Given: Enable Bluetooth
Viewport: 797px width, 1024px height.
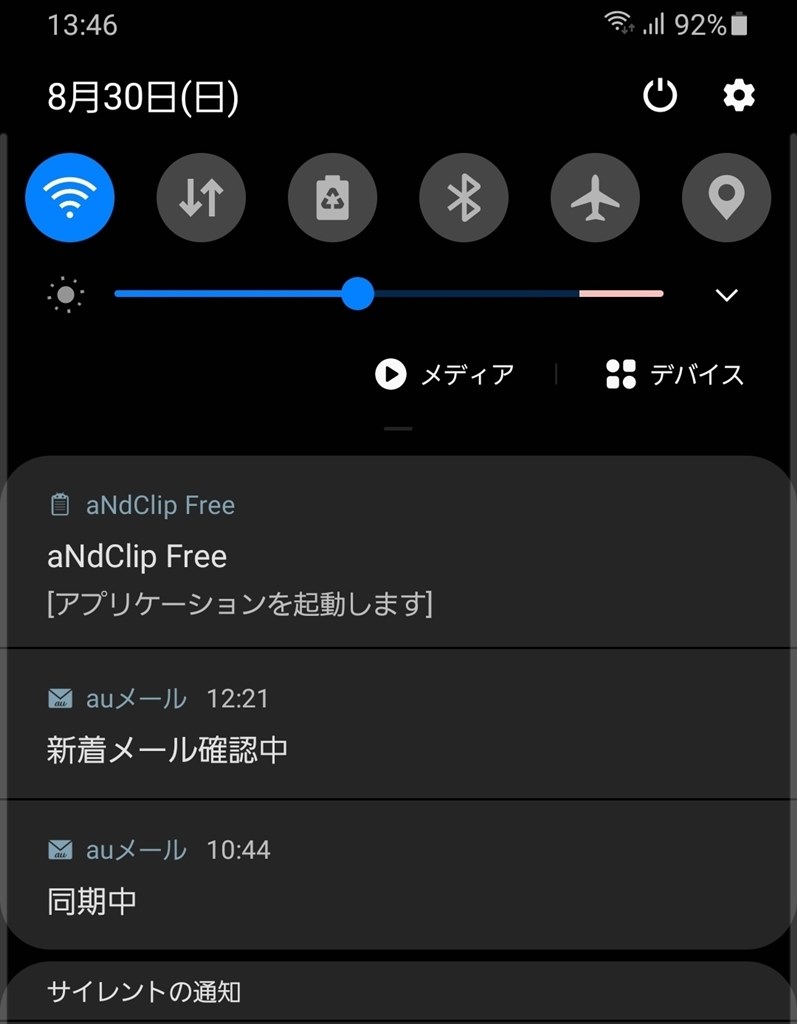Looking at the screenshot, I should pos(463,197).
